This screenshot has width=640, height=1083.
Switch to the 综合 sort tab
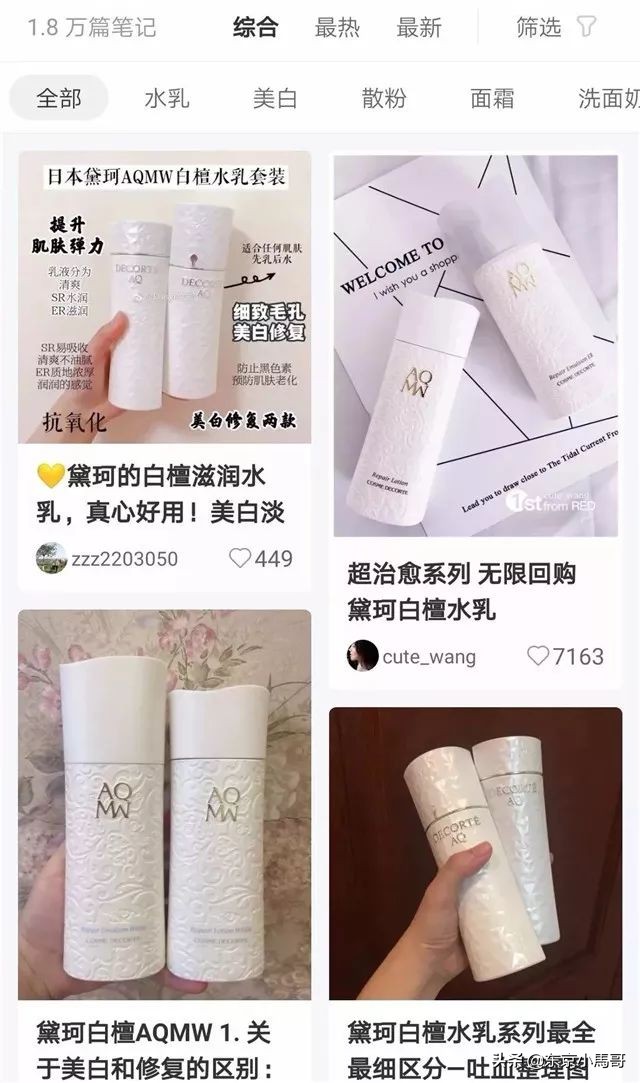(255, 27)
